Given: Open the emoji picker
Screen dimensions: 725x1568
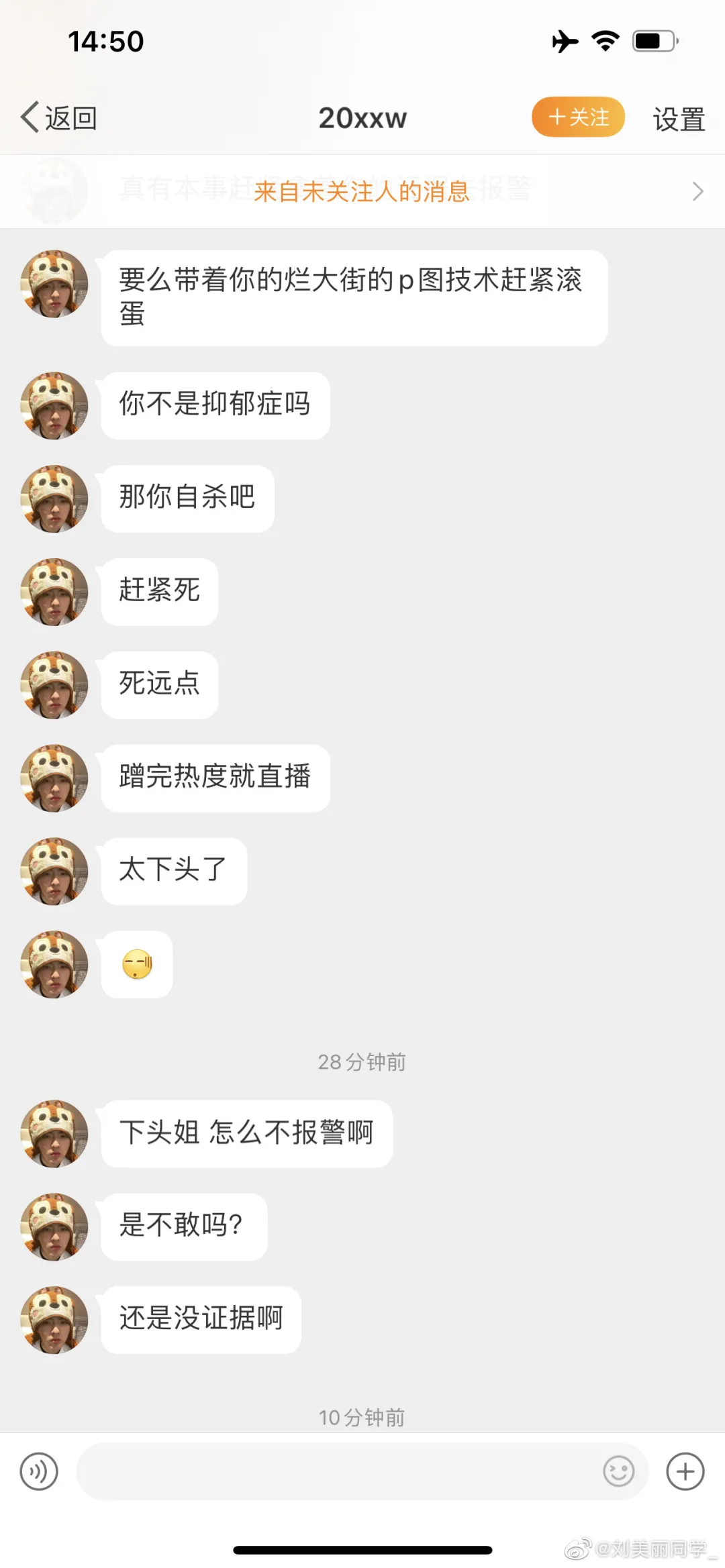Looking at the screenshot, I should coord(618,1471).
